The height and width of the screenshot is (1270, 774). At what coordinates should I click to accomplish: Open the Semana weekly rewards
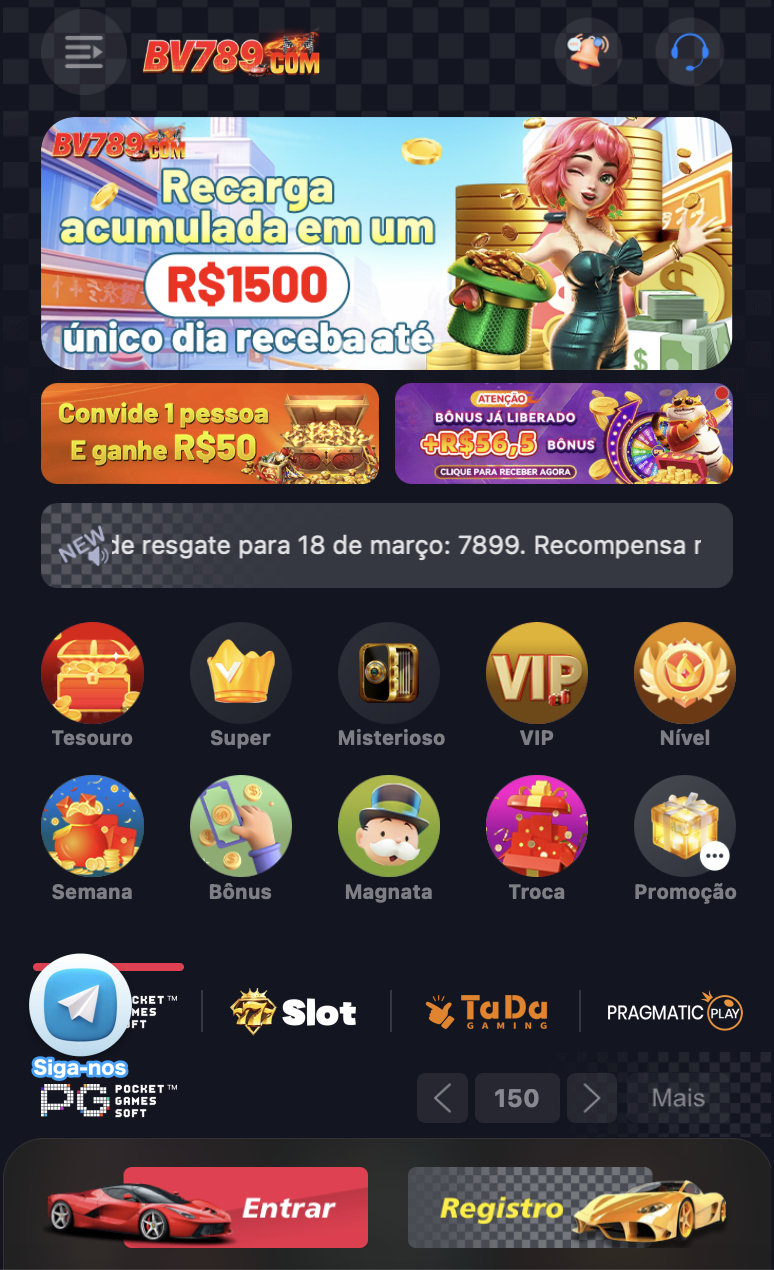point(92,826)
